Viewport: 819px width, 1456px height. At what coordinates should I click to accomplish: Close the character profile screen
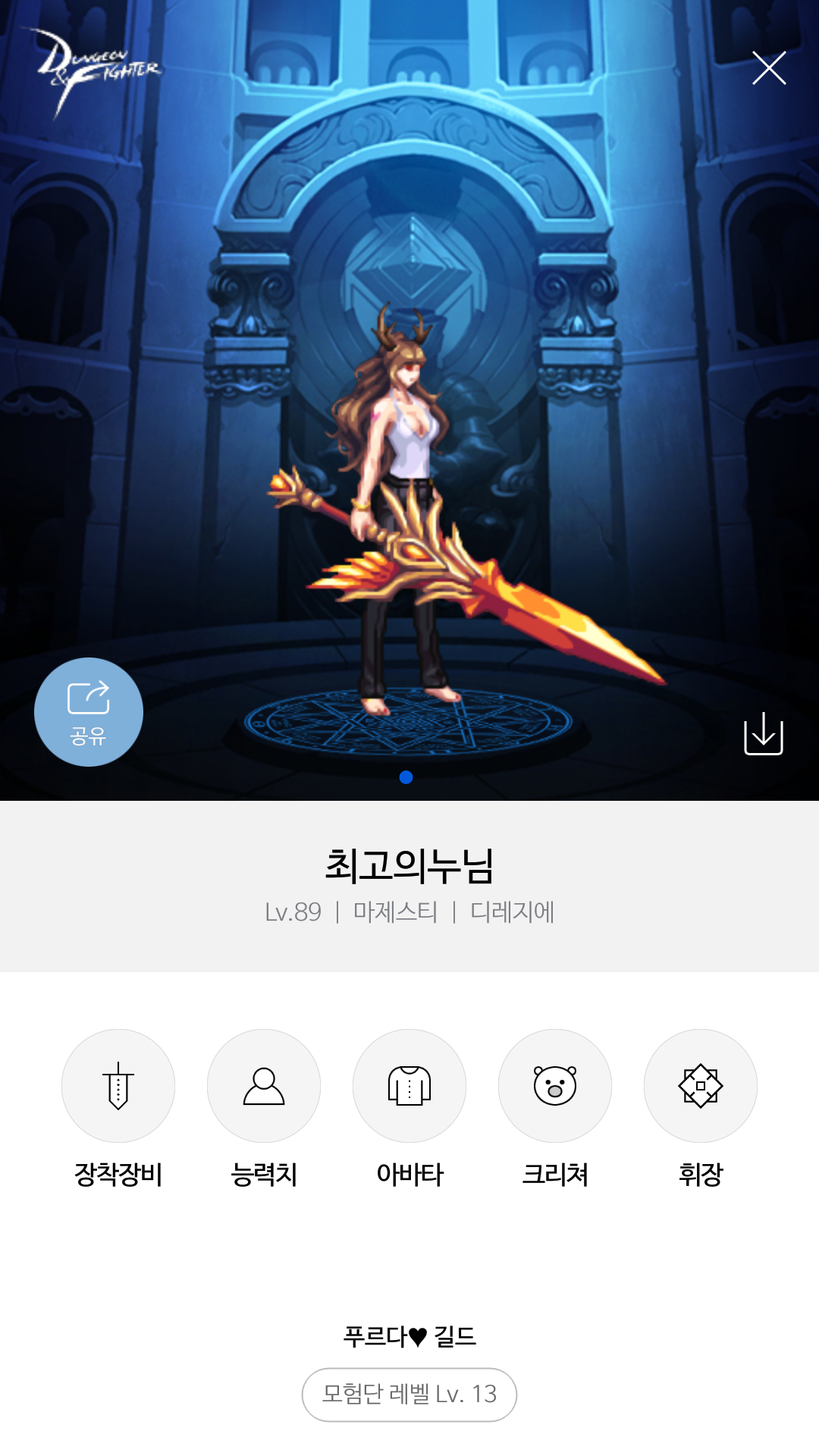coord(768,68)
